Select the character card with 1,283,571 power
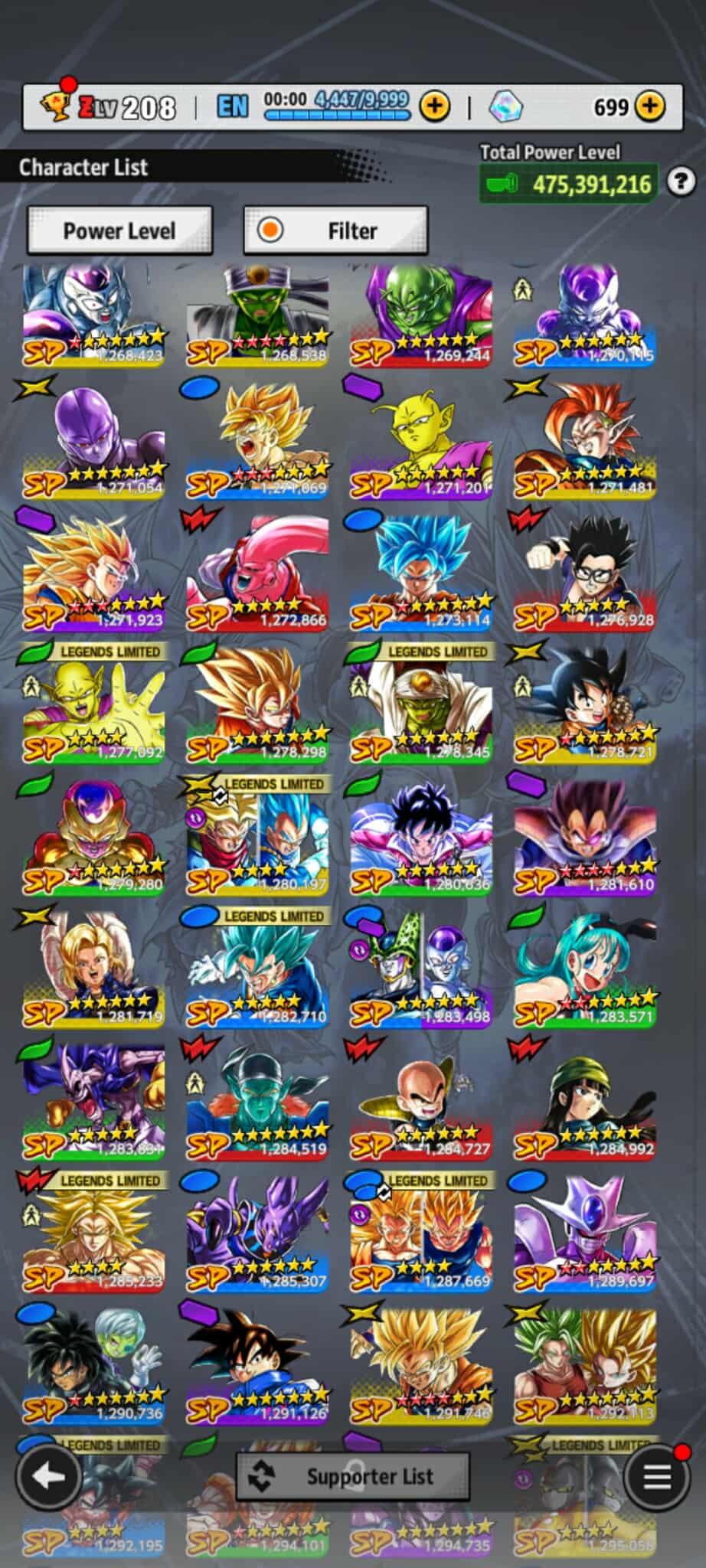 pos(585,971)
